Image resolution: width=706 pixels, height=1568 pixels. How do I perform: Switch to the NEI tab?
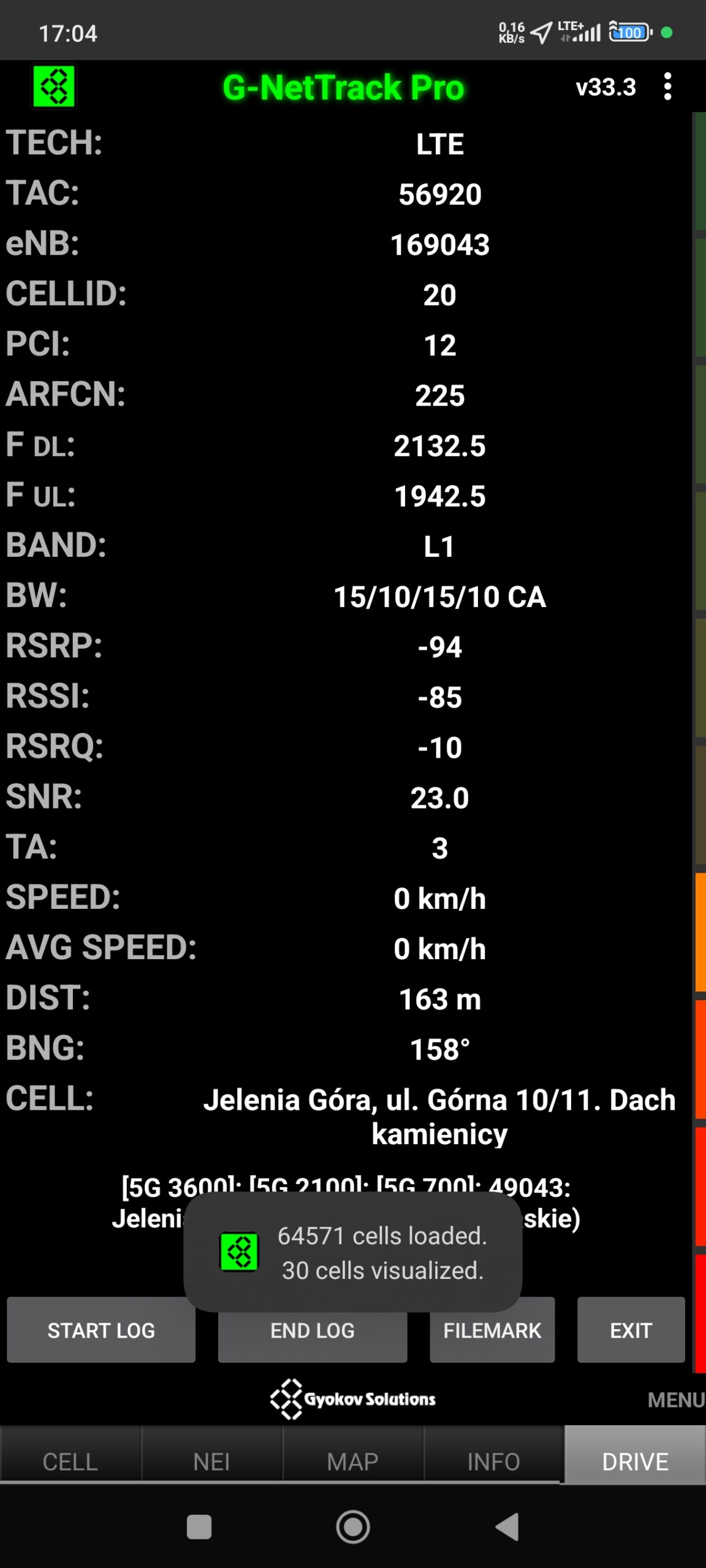[x=211, y=1461]
